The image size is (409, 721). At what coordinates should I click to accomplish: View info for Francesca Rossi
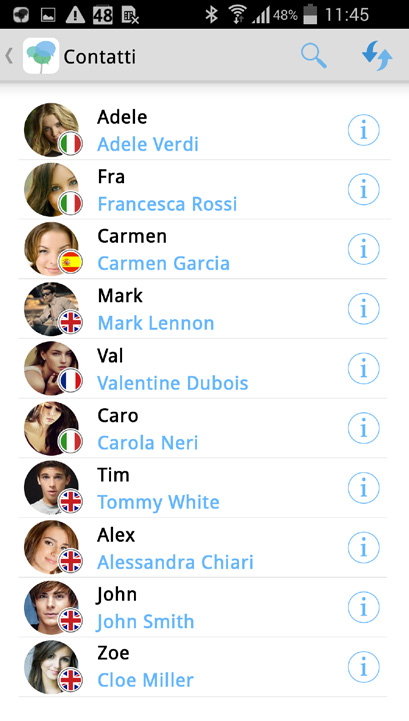point(363,189)
